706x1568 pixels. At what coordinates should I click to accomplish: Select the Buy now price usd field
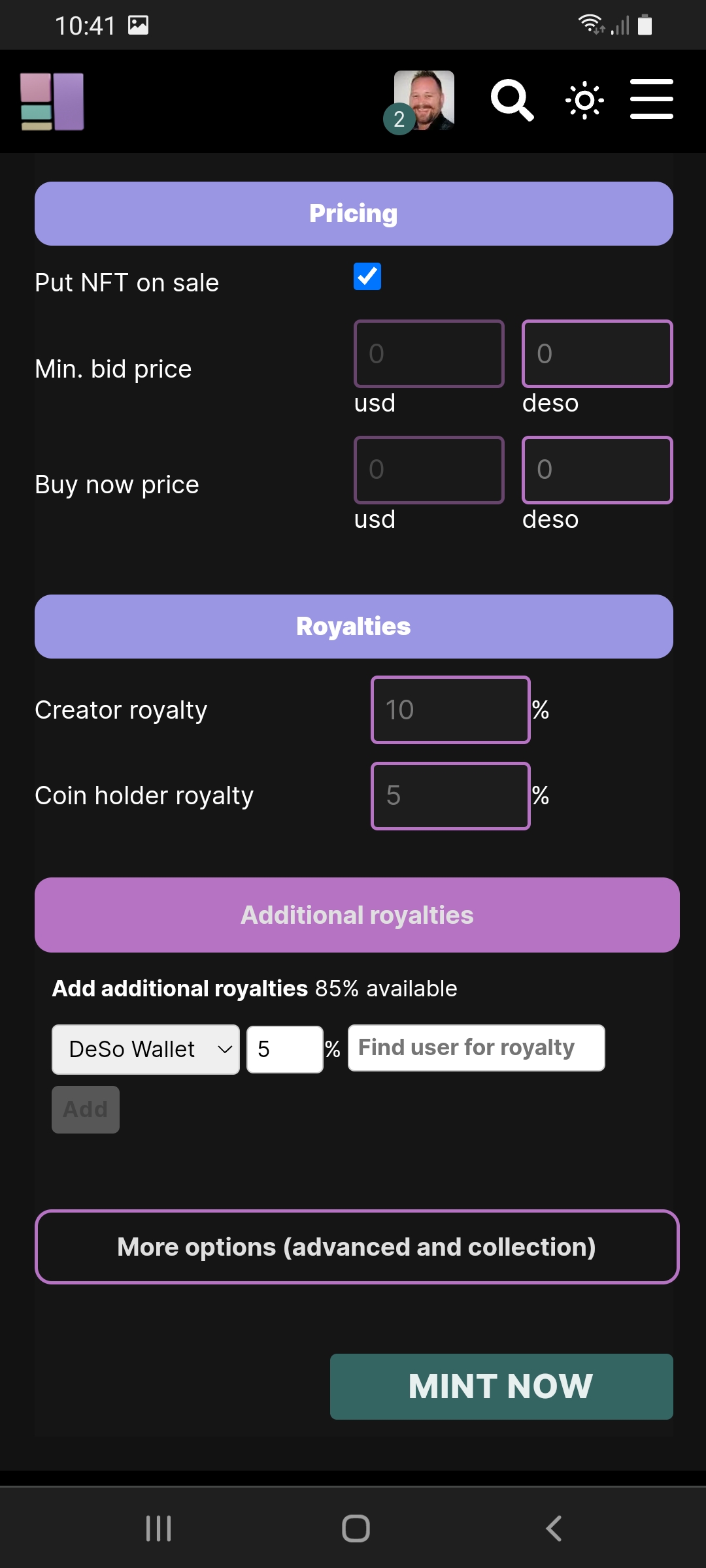[x=429, y=470]
